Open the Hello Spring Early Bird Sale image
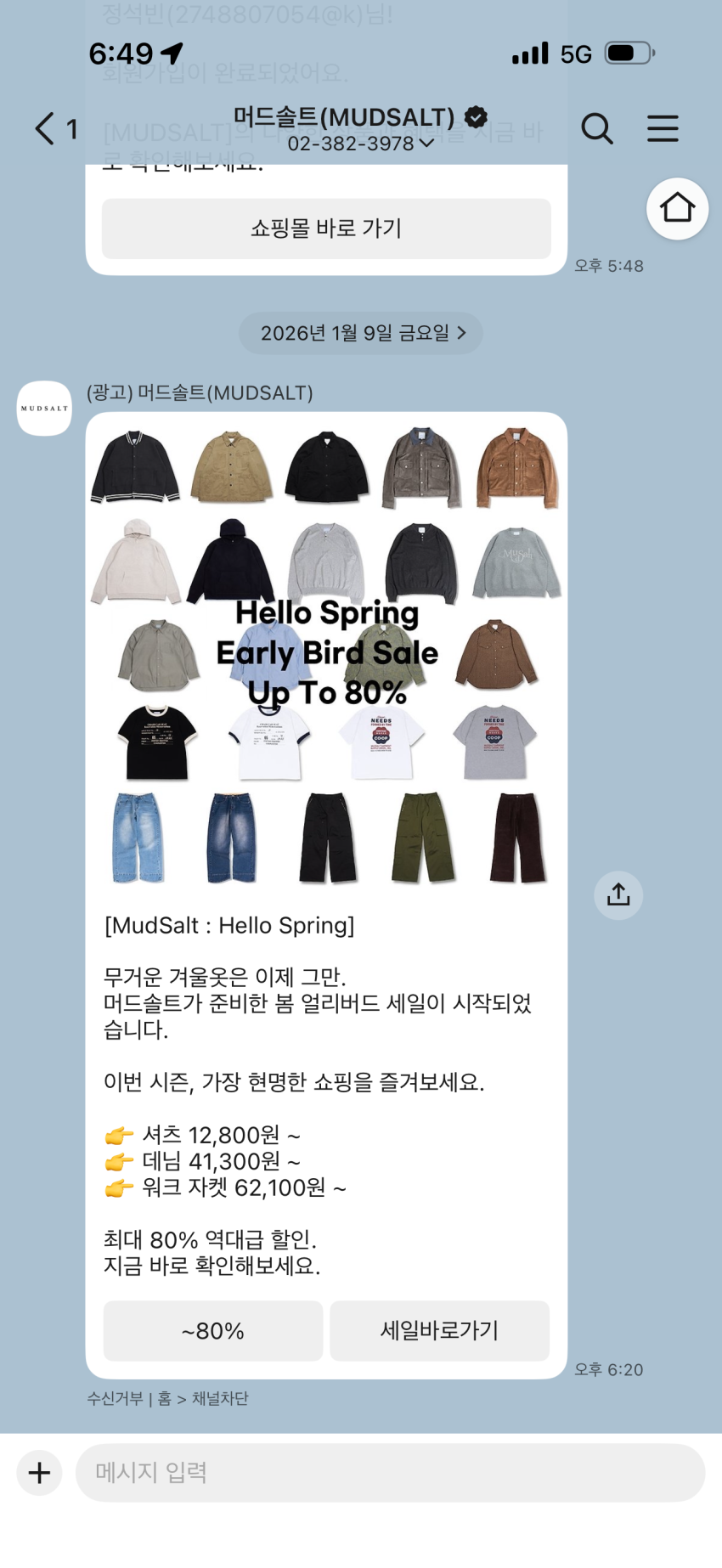Image resolution: width=722 pixels, height=1568 pixels. click(326, 654)
